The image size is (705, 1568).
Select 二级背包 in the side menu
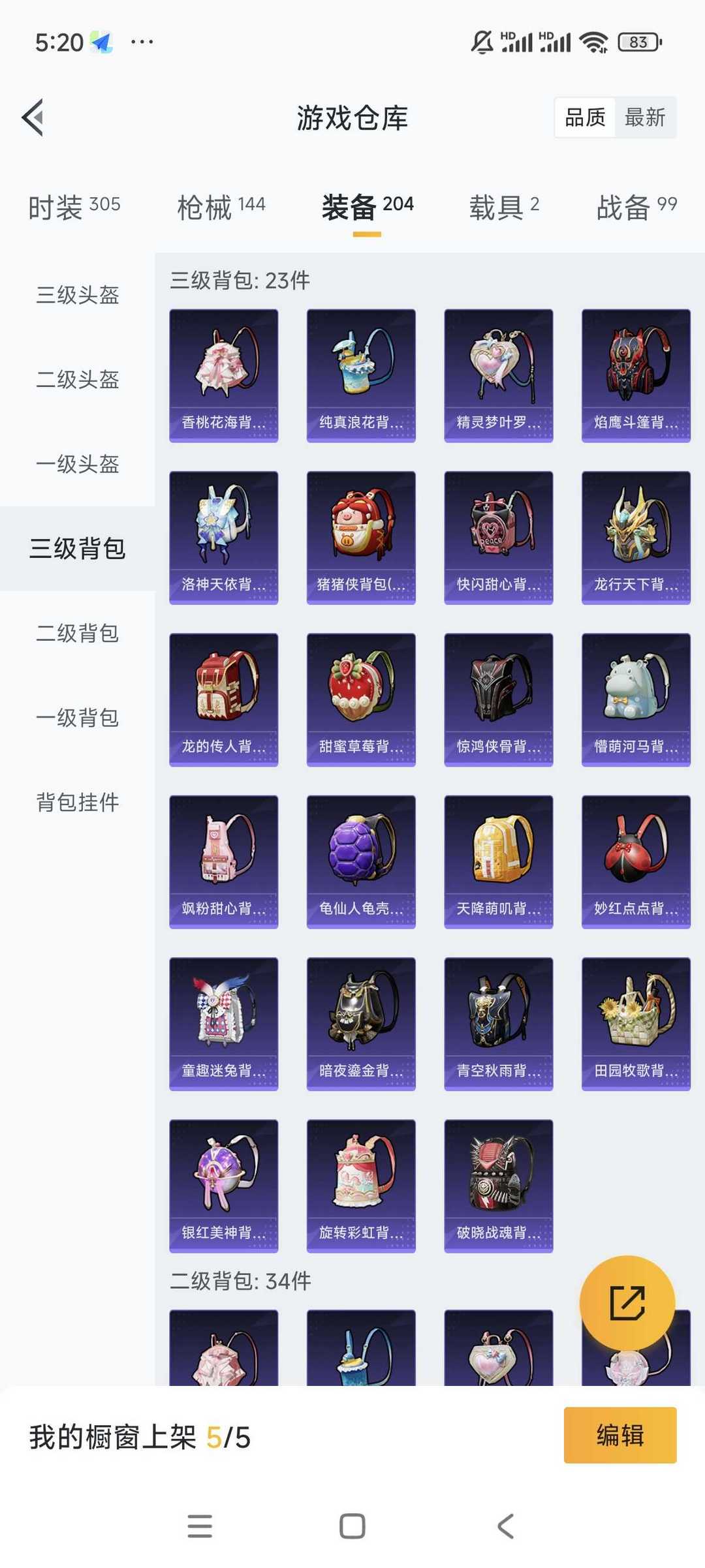(x=78, y=633)
